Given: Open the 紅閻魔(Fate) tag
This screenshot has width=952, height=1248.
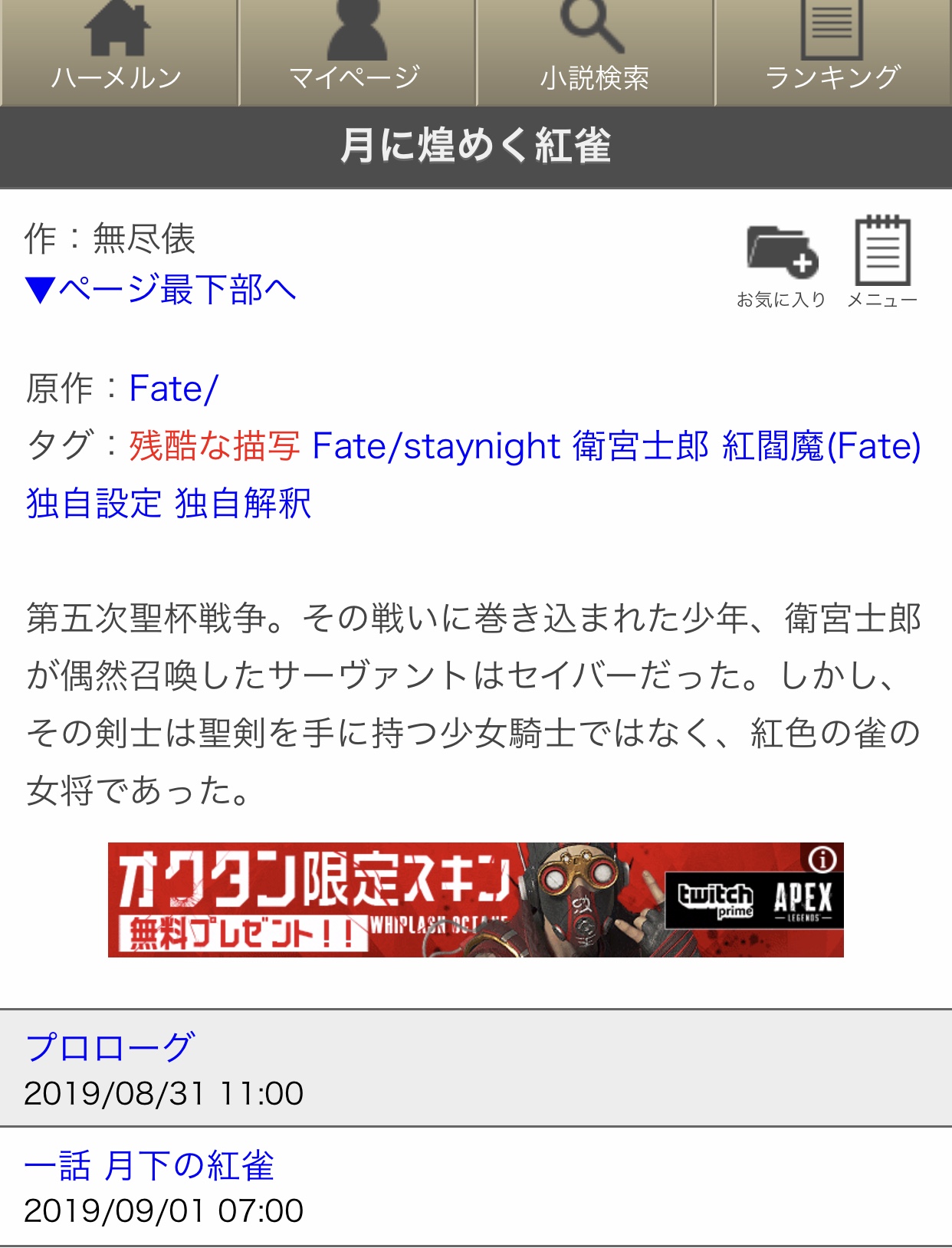Looking at the screenshot, I should 821,446.
